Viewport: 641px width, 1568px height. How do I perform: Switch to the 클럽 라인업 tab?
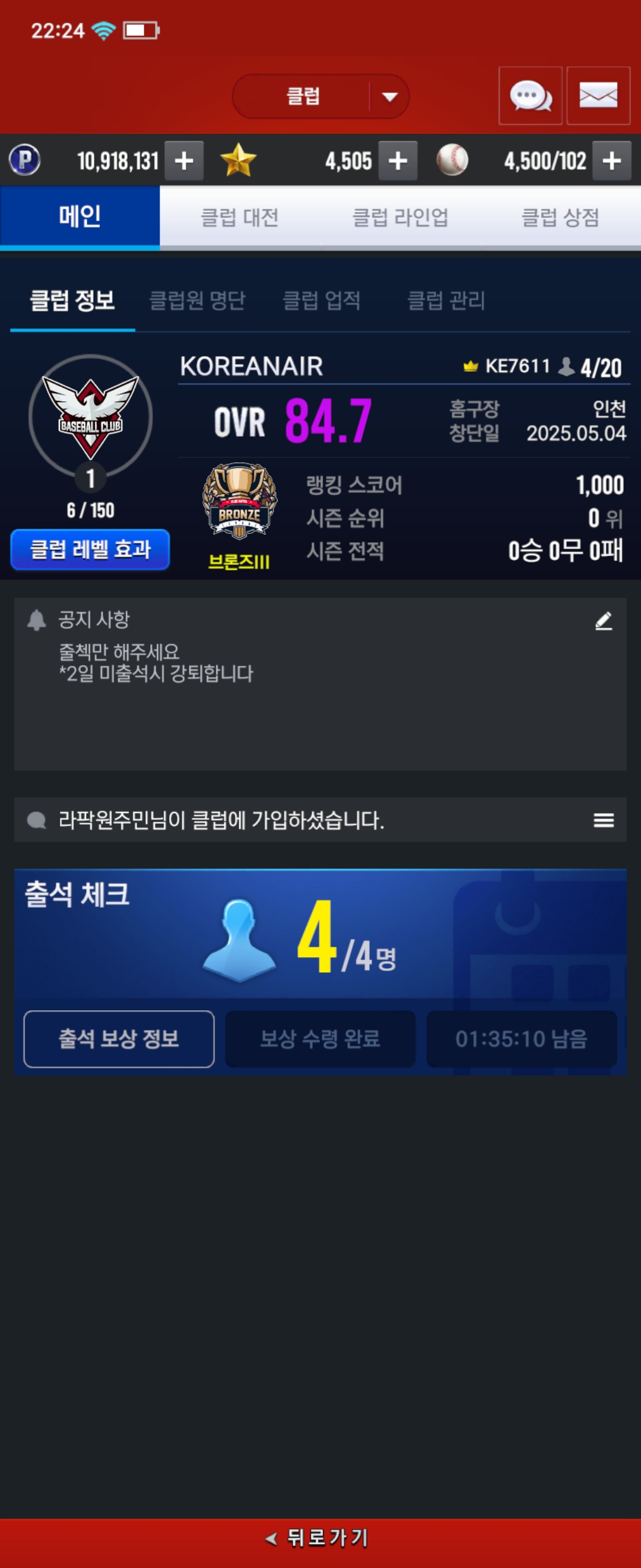(x=400, y=217)
